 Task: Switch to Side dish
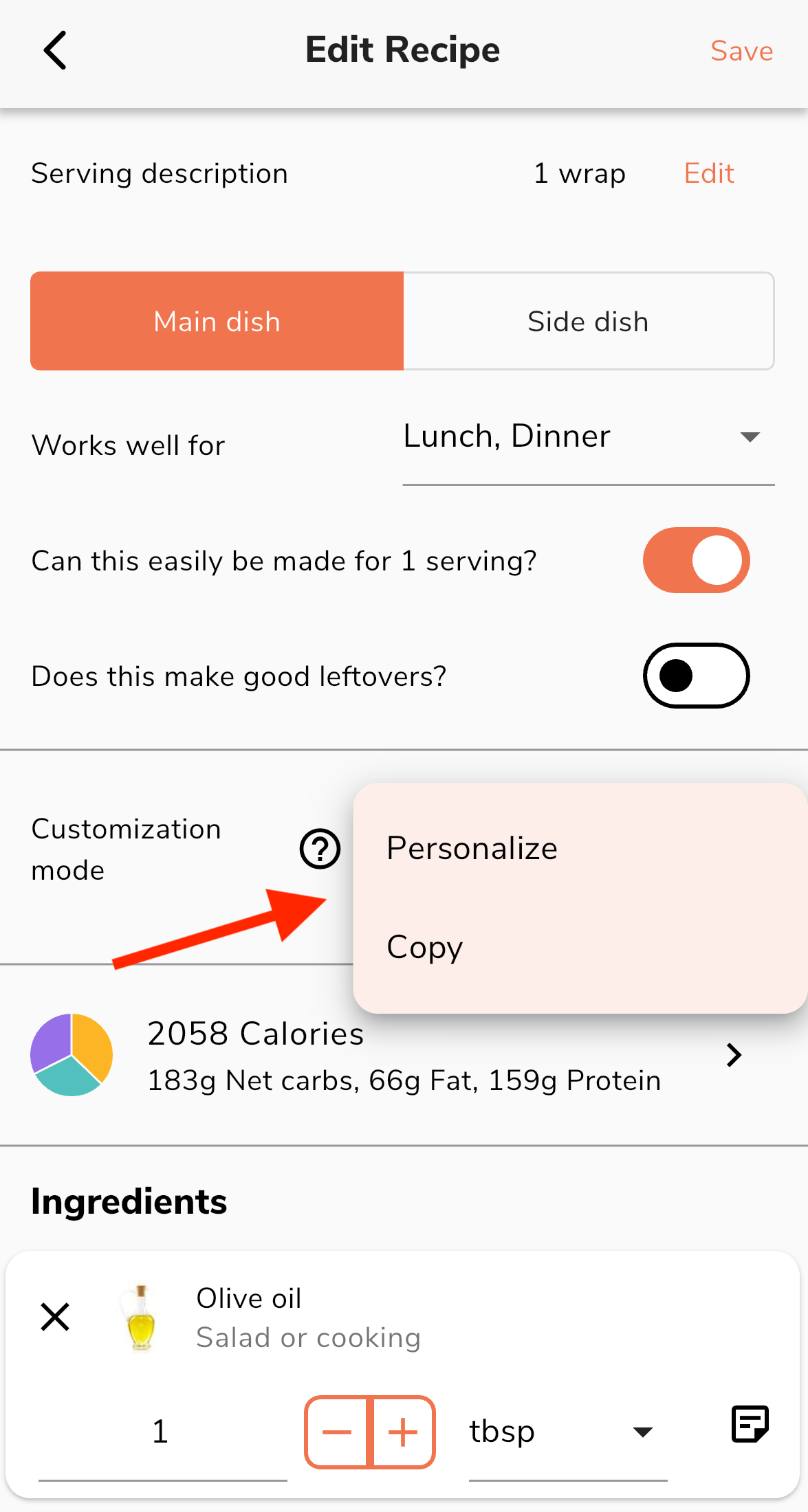(588, 322)
